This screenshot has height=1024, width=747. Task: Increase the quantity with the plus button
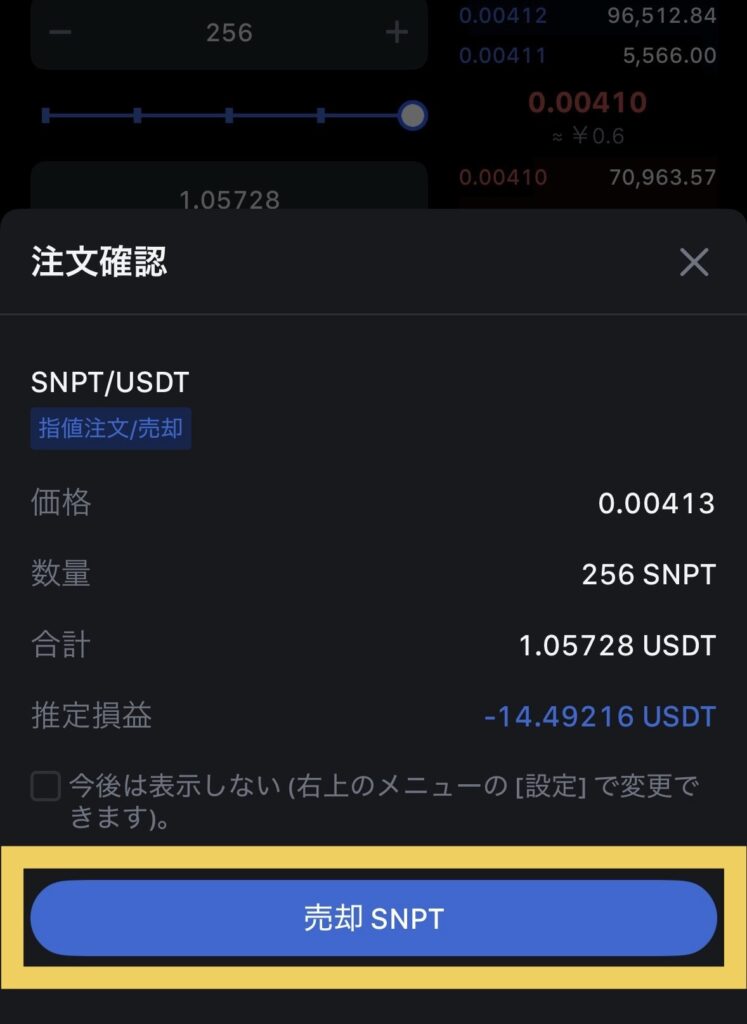(396, 33)
